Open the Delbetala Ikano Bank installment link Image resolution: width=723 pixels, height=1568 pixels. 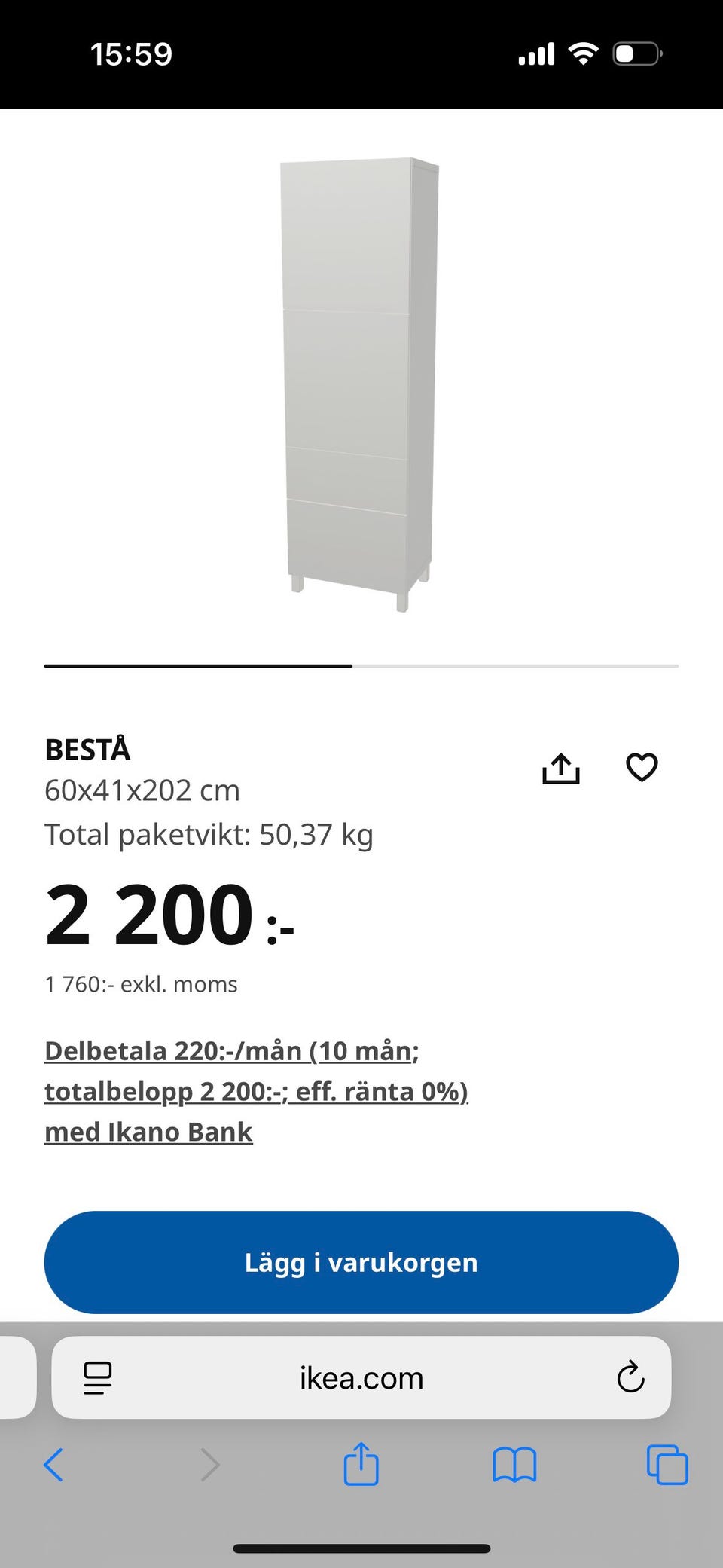pos(256,1091)
